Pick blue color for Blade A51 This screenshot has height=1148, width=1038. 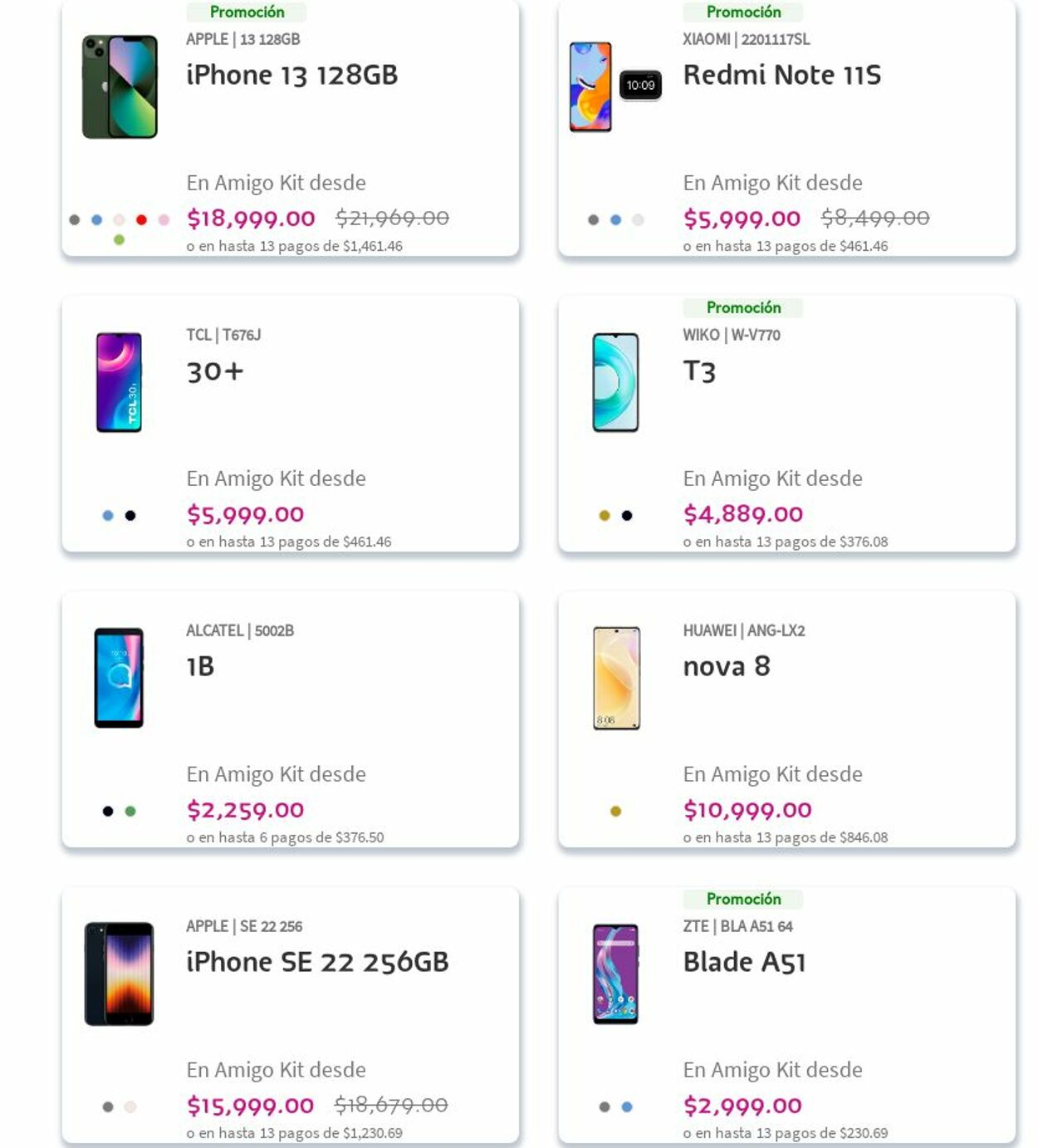coord(627,1107)
